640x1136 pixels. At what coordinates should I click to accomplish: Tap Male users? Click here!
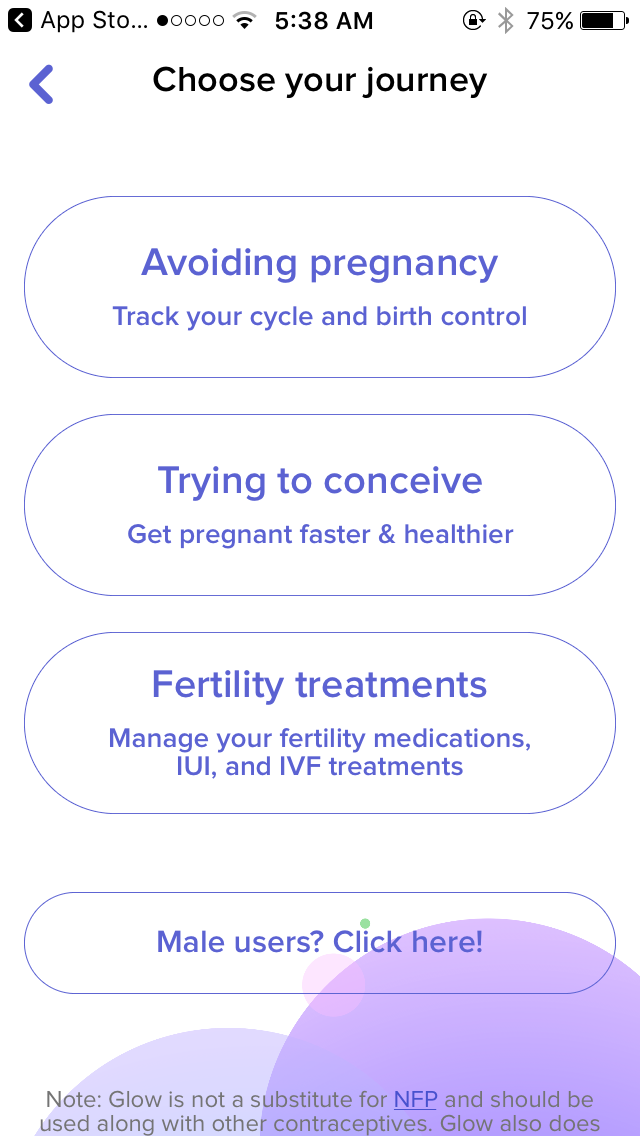click(320, 942)
